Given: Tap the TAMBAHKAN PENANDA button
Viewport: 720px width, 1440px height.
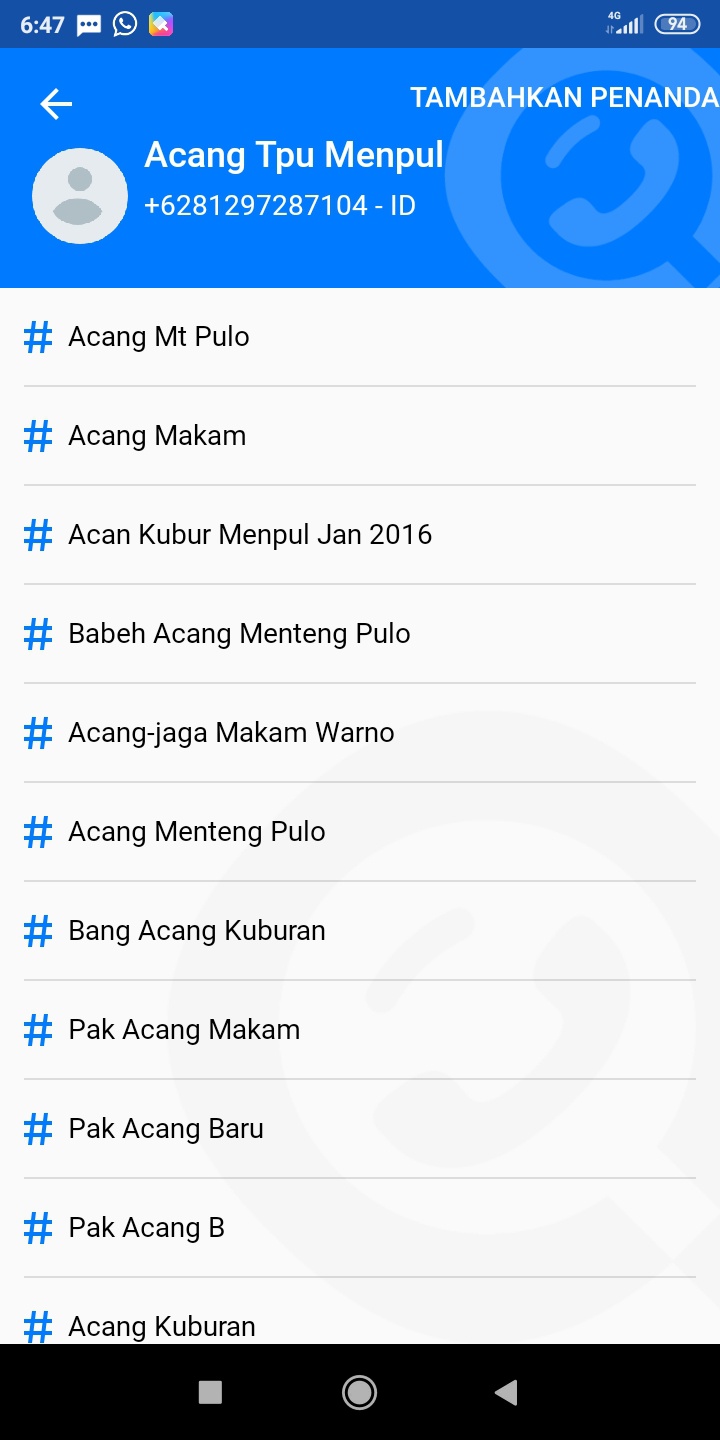Looking at the screenshot, I should click(564, 98).
